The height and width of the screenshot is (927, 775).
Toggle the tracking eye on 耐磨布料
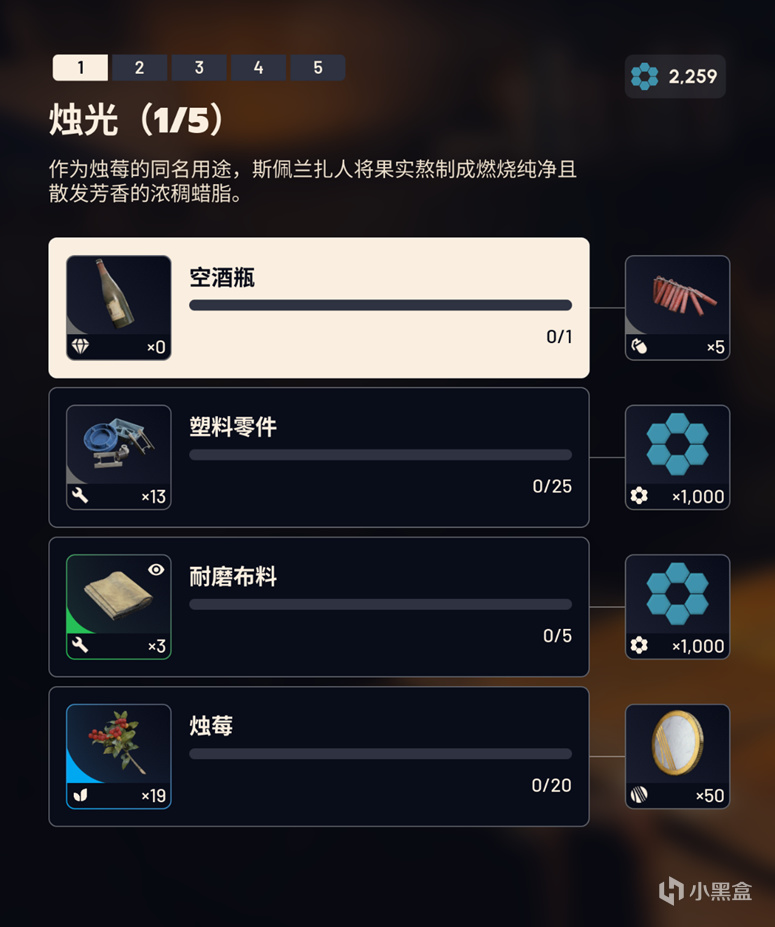point(156,570)
